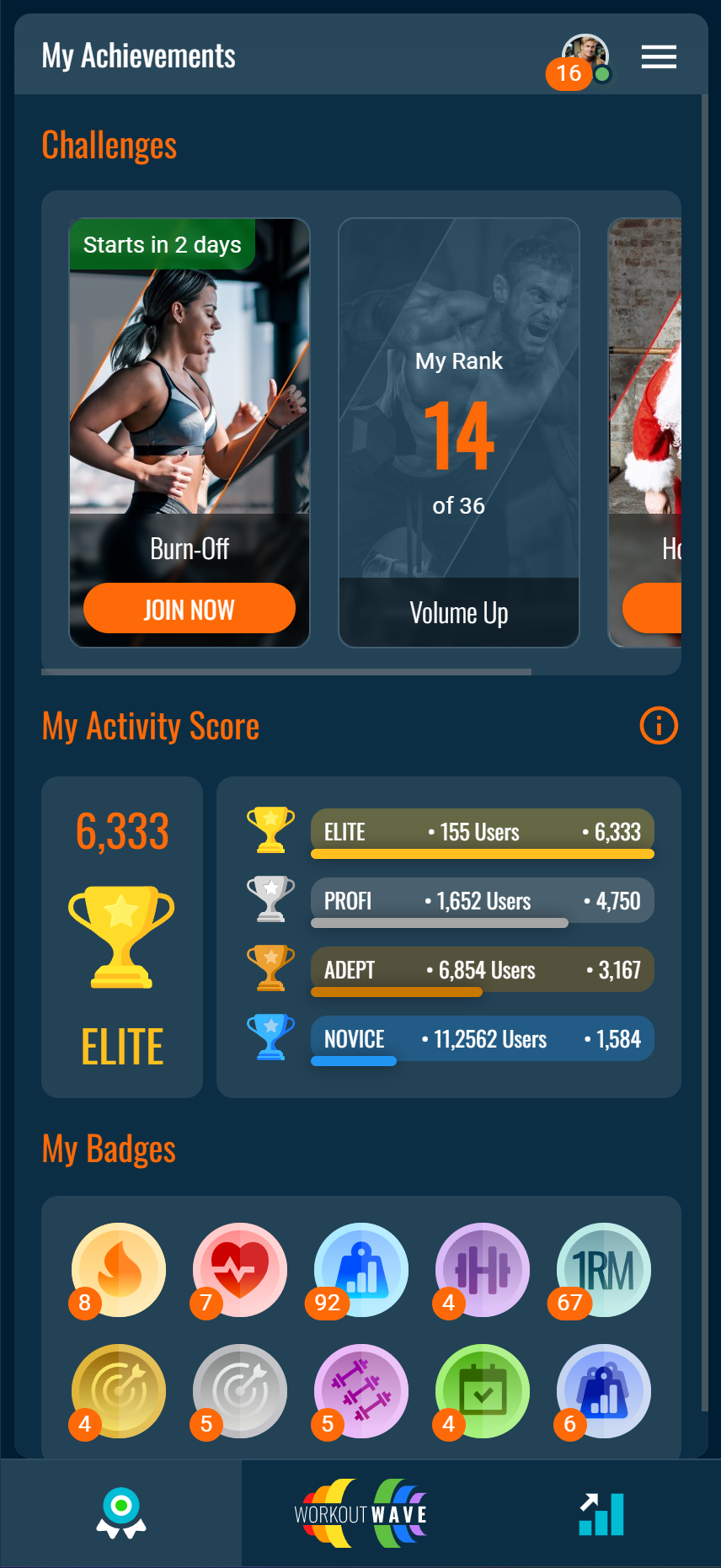Open the ELITE level row
This screenshot has width=721, height=1568.
pyautogui.click(x=482, y=832)
